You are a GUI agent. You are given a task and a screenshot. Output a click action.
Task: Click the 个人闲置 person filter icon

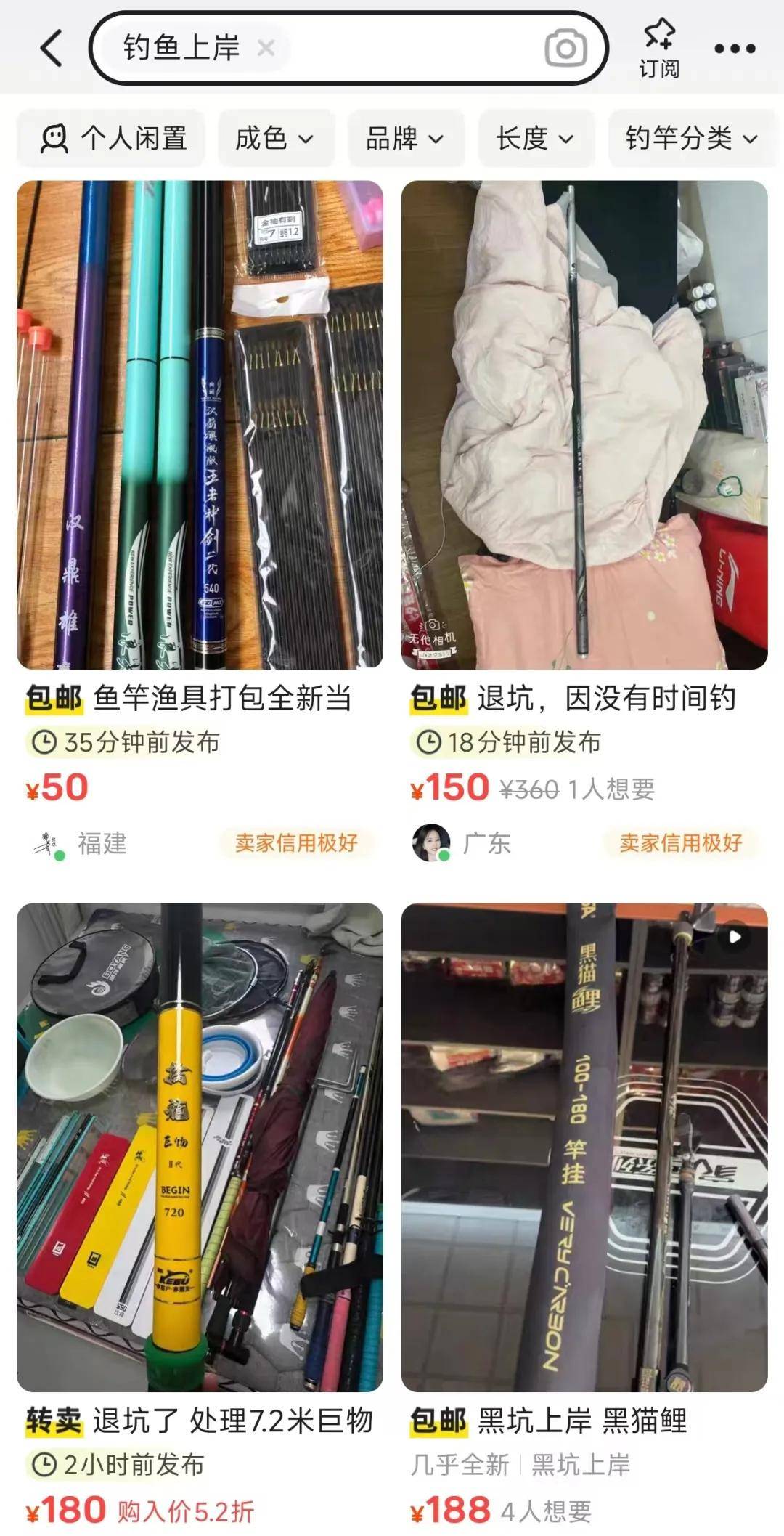(x=57, y=138)
